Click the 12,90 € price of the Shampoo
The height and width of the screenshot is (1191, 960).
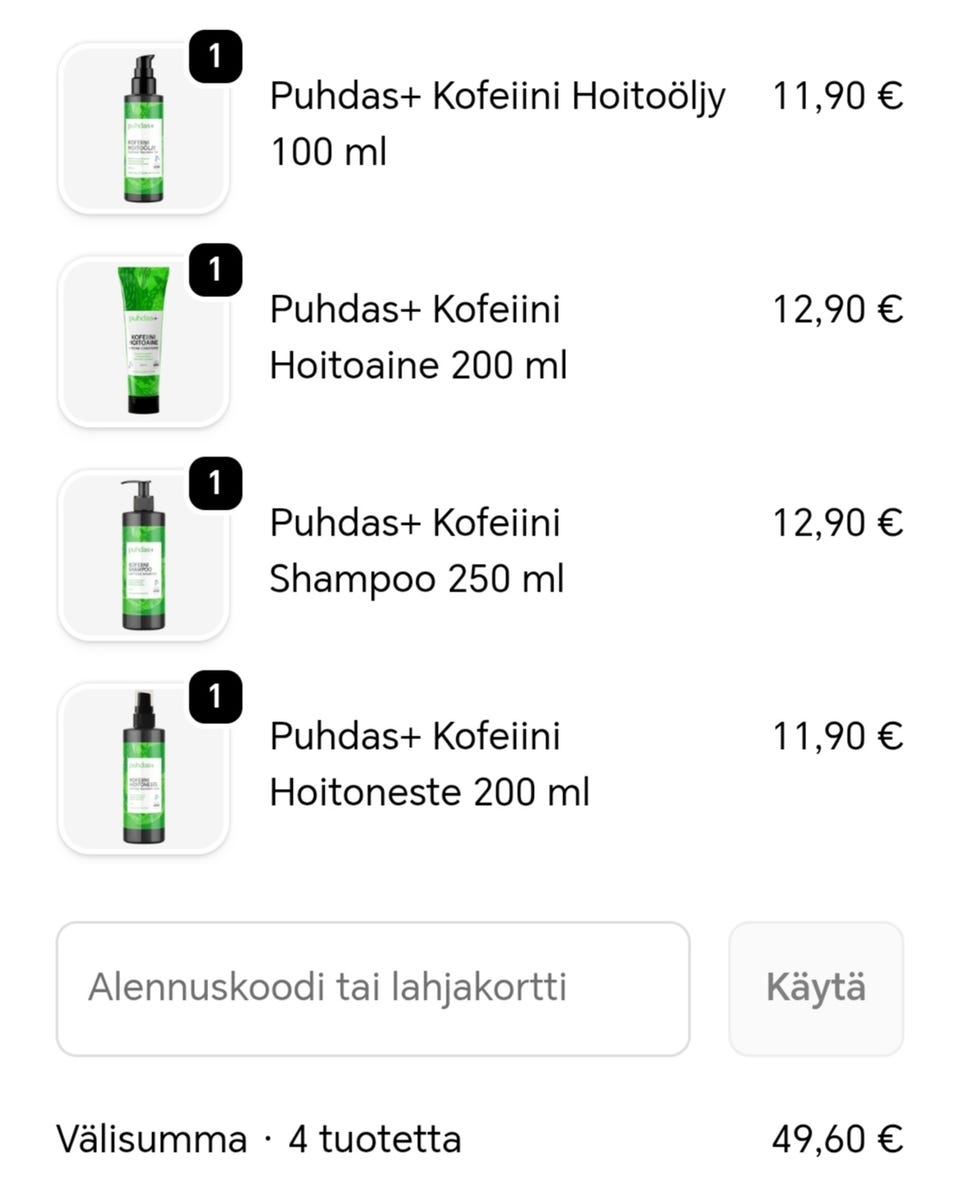839,522
